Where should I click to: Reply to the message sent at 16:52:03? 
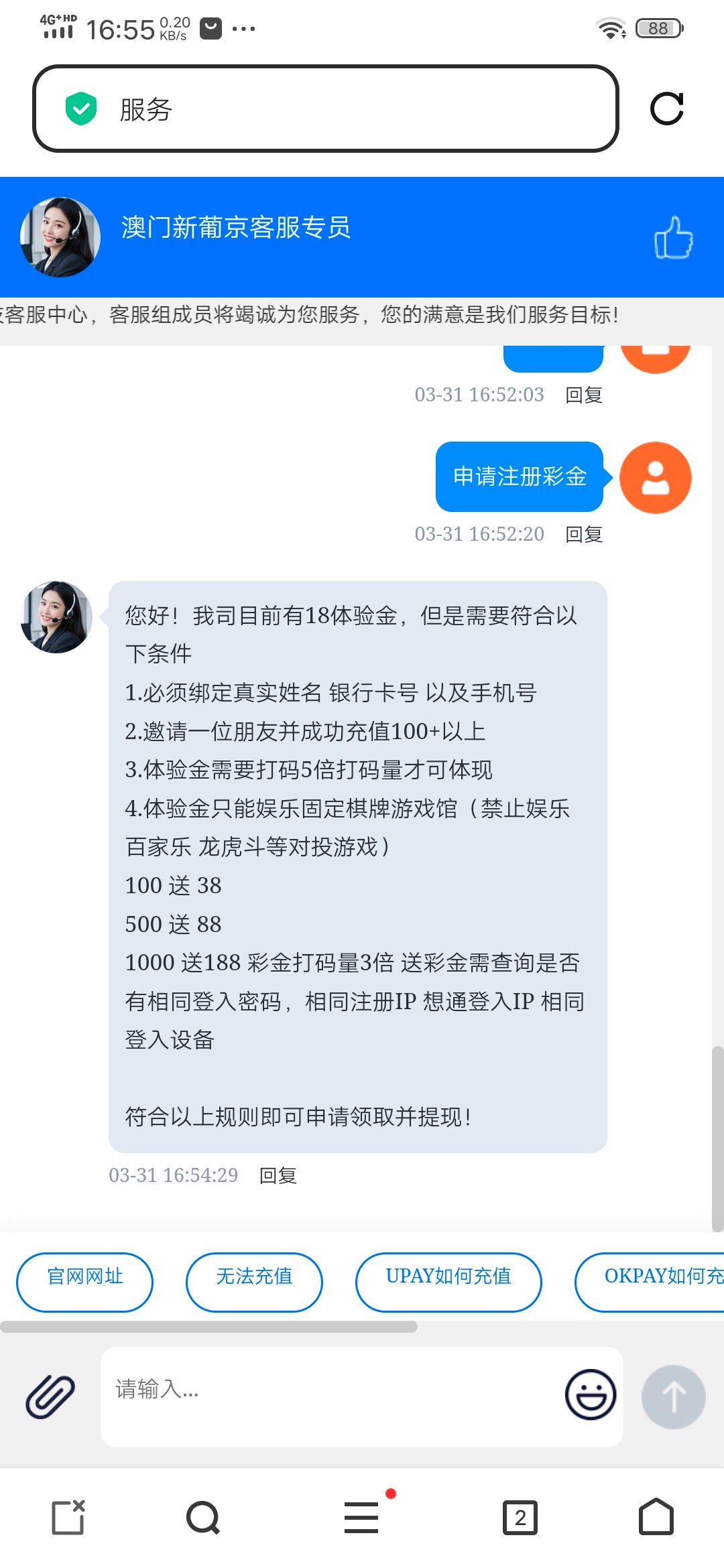[x=584, y=395]
